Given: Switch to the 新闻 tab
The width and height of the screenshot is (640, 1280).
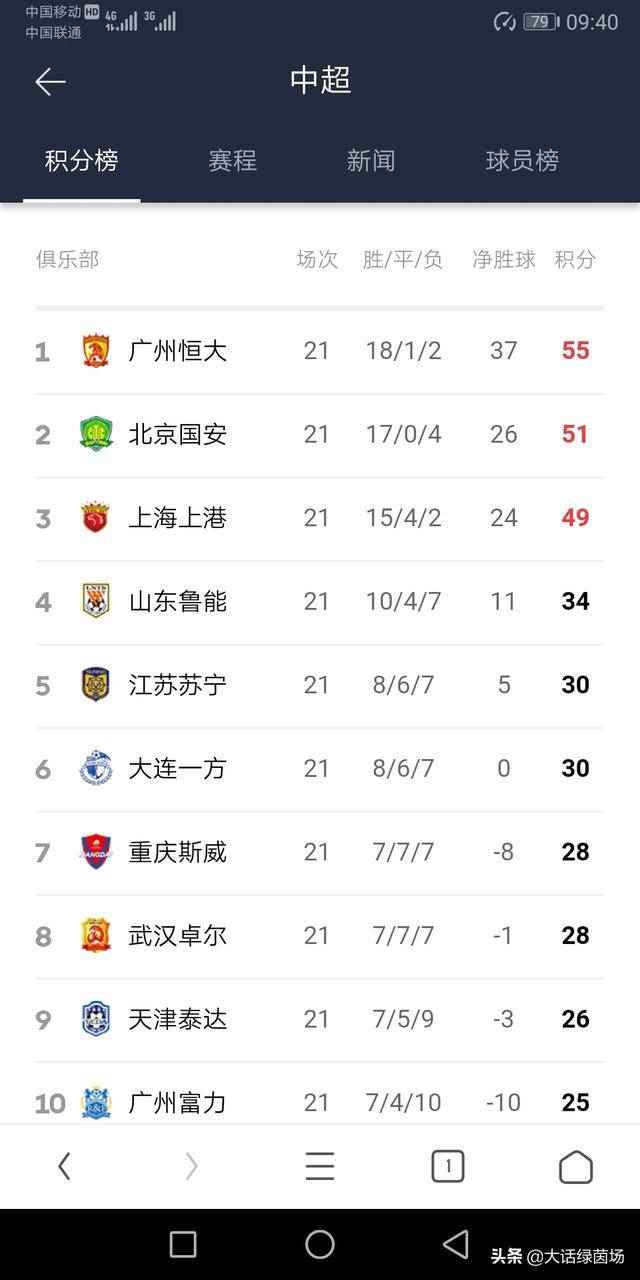Looking at the screenshot, I should pyautogui.click(x=371, y=160).
